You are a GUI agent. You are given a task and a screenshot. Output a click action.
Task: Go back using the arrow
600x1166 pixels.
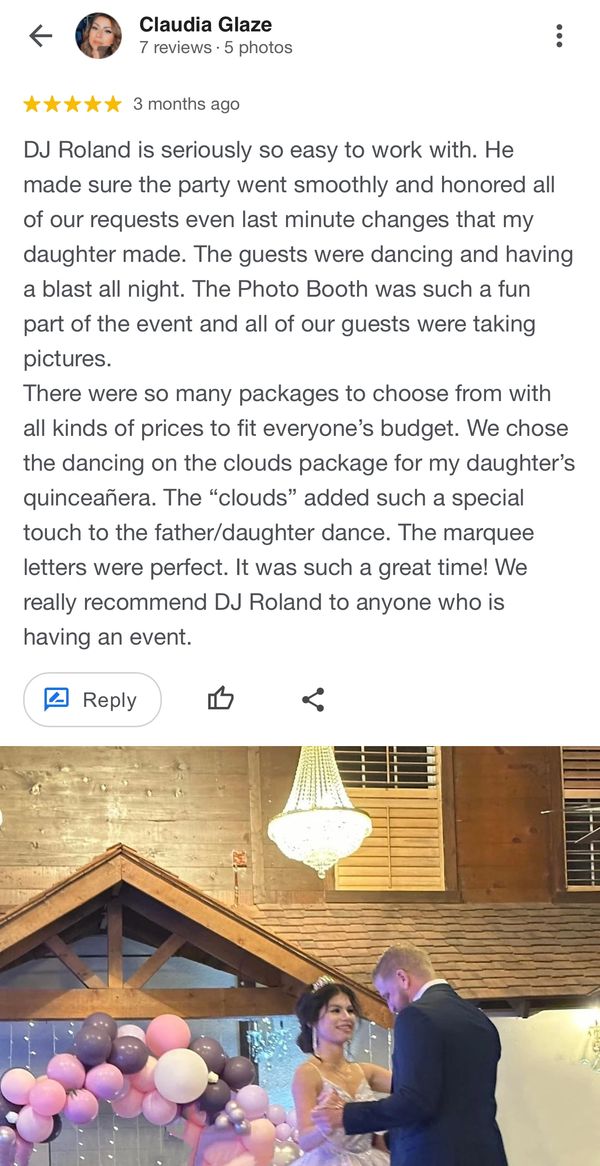point(40,36)
